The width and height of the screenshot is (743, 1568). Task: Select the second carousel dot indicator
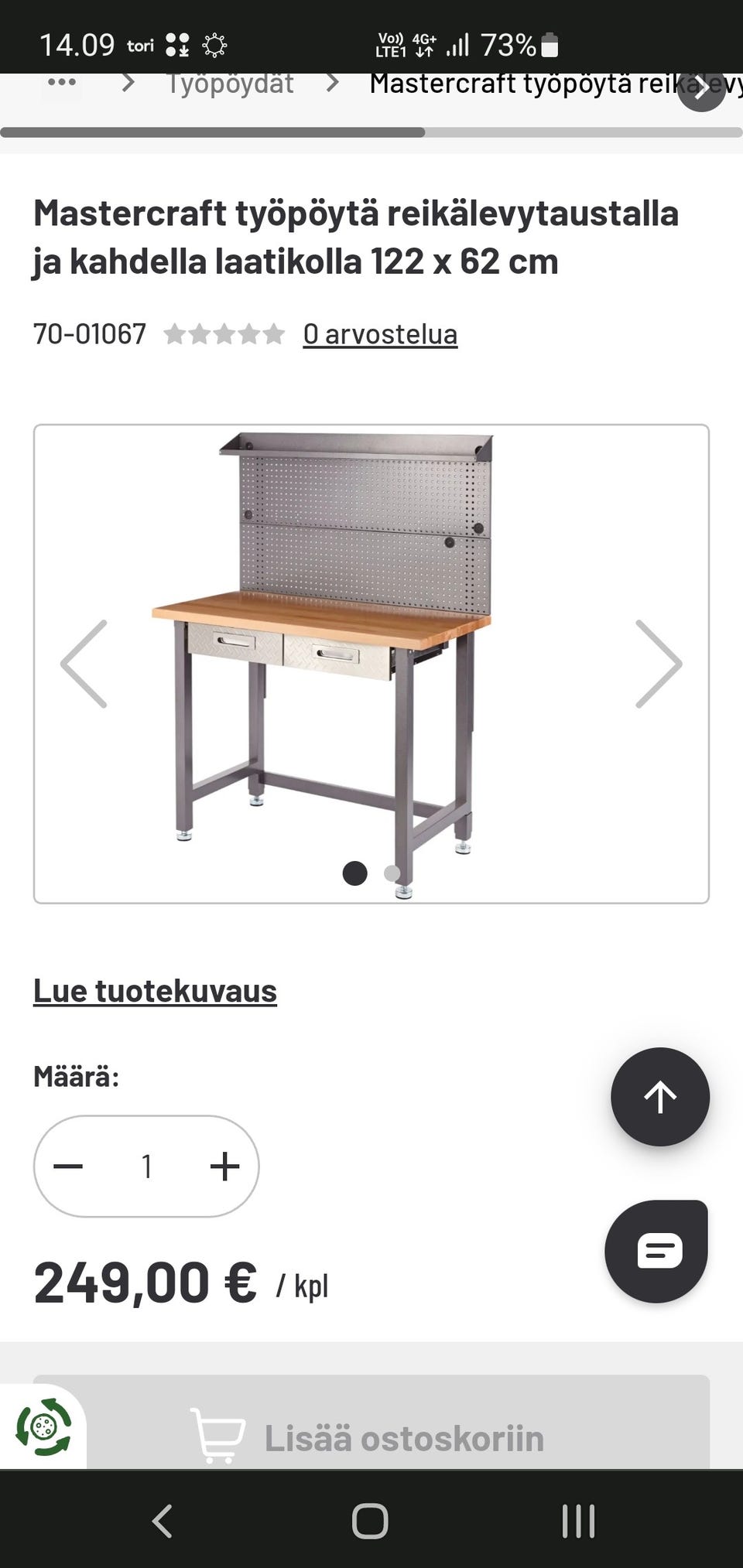point(391,873)
